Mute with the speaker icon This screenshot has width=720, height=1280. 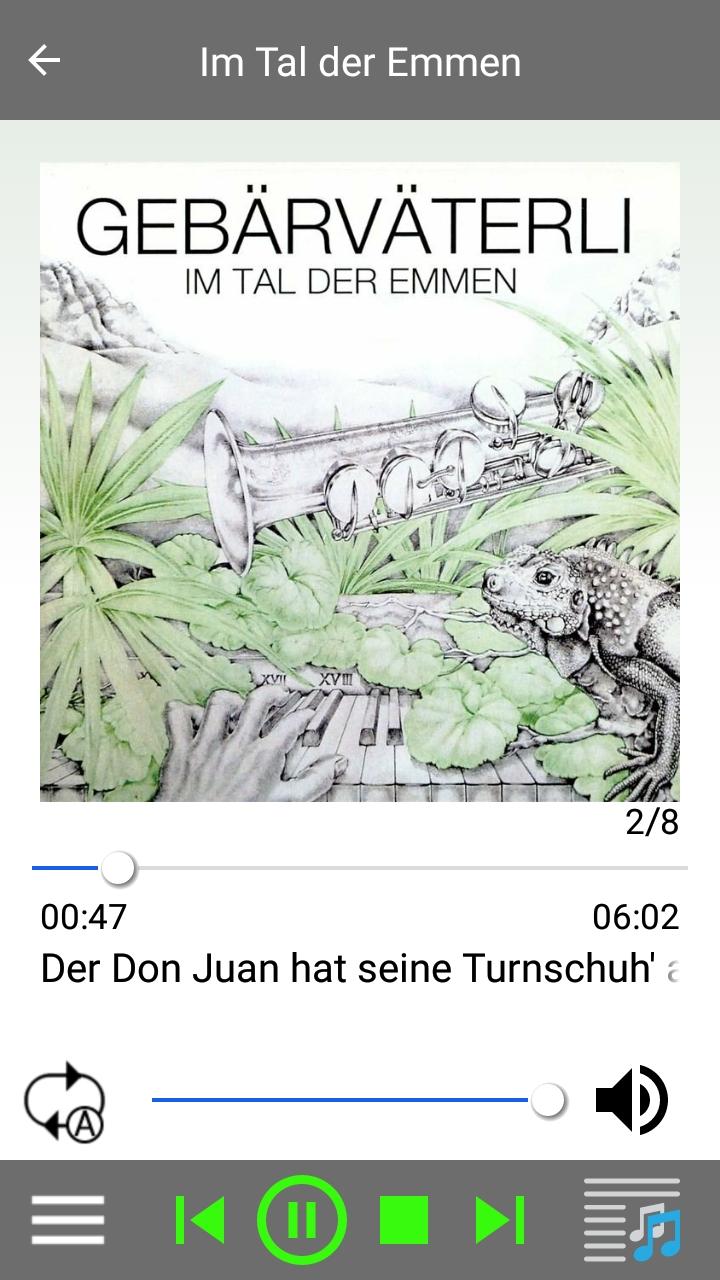[x=632, y=1100]
